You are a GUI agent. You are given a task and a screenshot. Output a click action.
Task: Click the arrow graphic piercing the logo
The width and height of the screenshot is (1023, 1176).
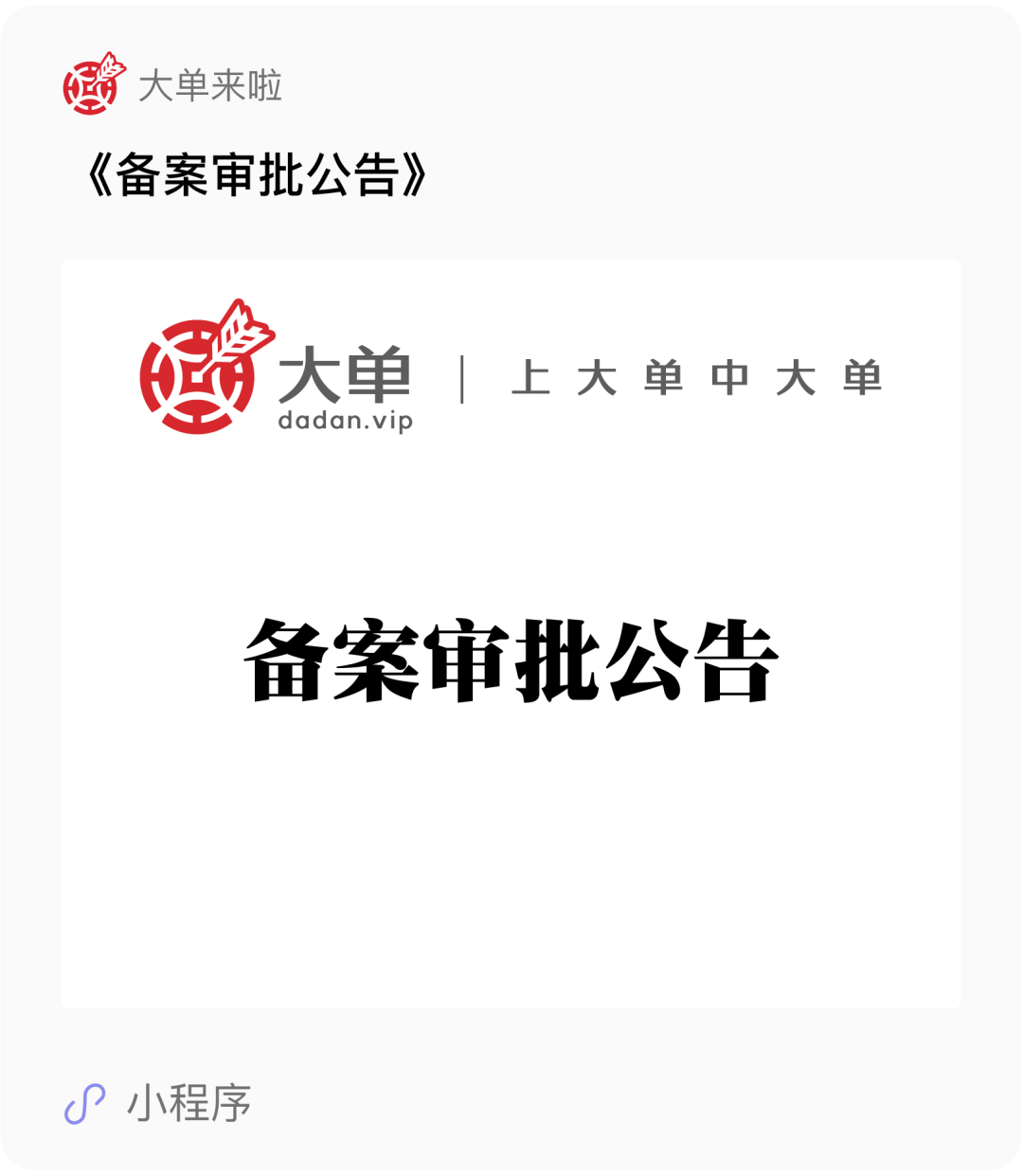pos(237,336)
